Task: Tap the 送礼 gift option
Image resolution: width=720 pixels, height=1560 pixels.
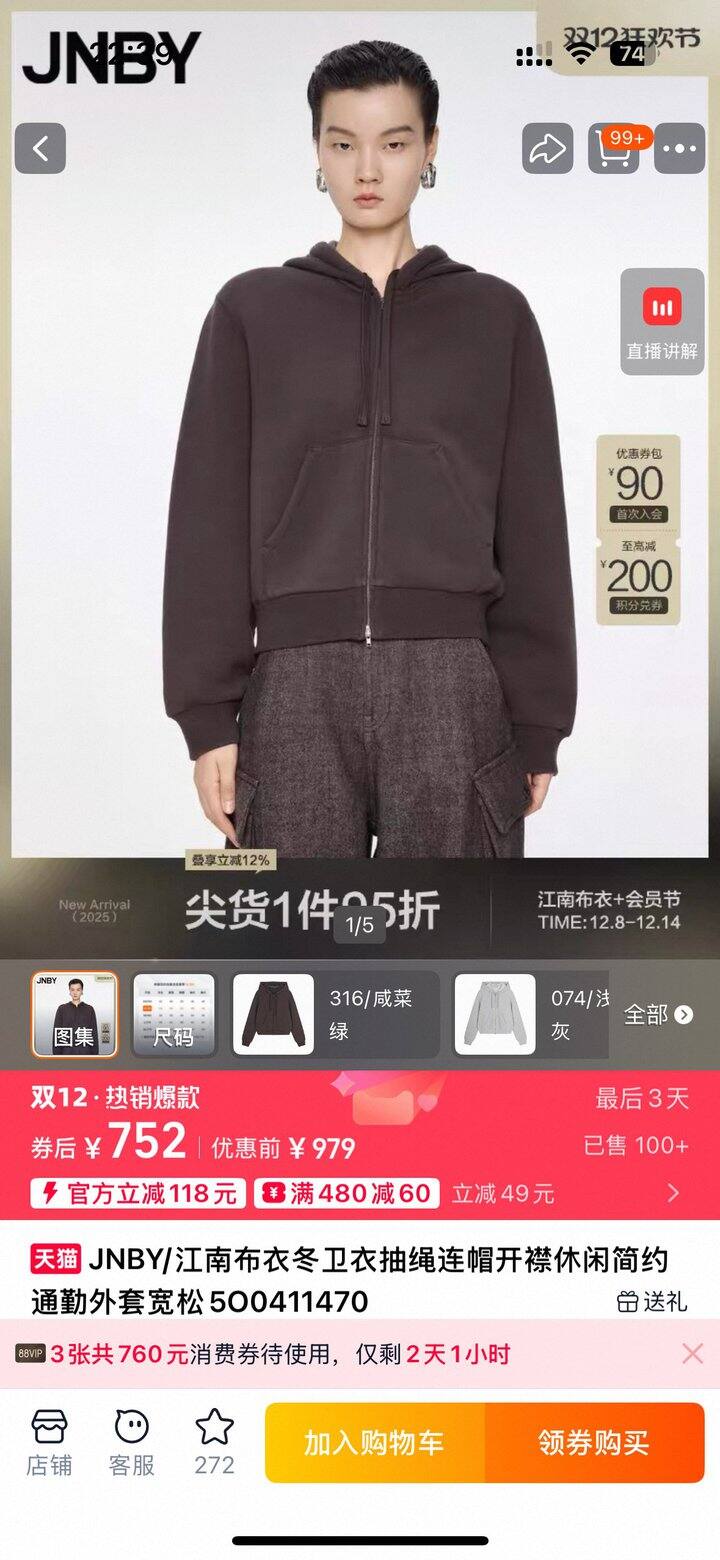Action: coord(652,1302)
